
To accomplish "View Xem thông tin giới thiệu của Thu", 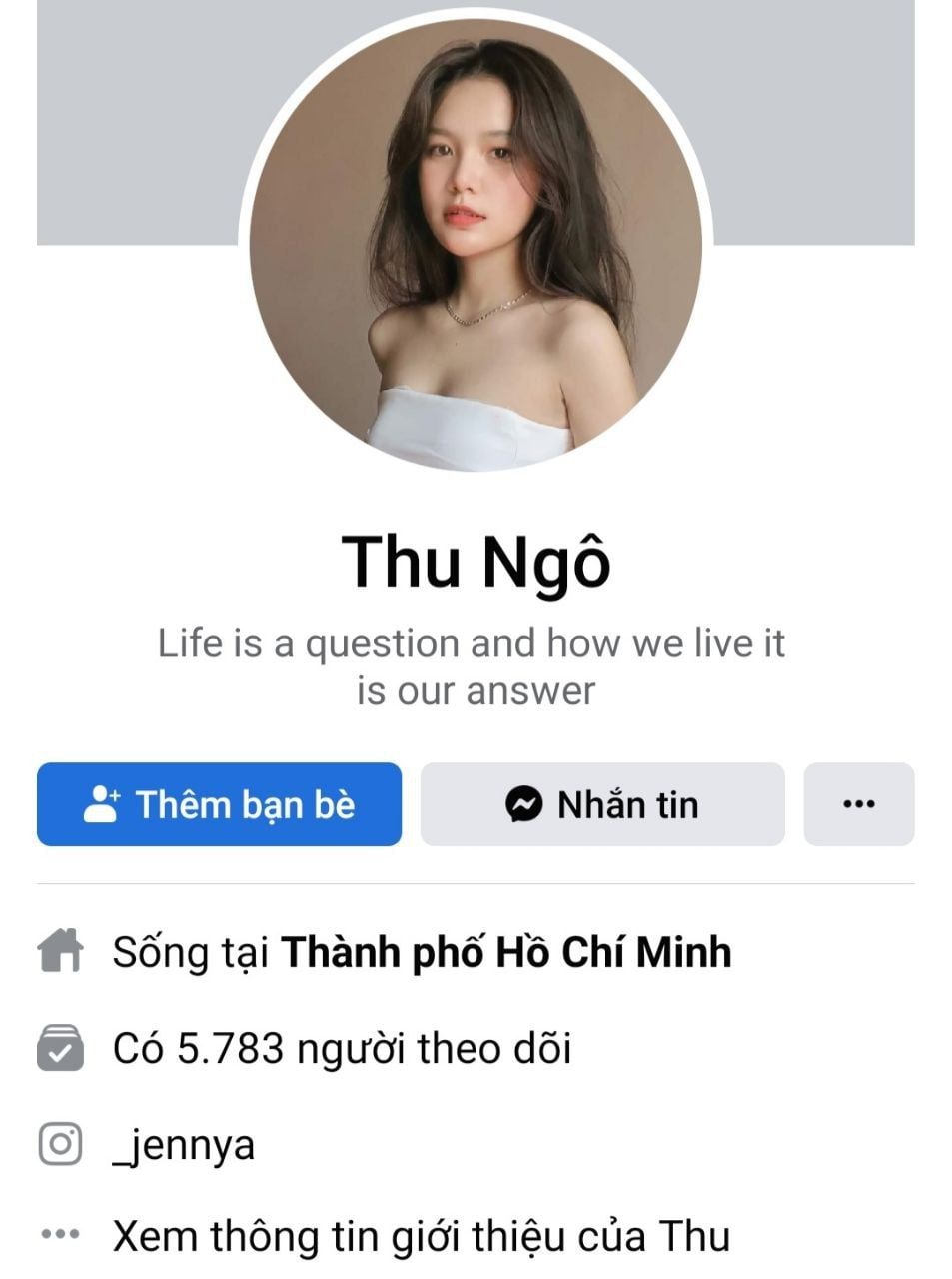I will (421, 1236).
